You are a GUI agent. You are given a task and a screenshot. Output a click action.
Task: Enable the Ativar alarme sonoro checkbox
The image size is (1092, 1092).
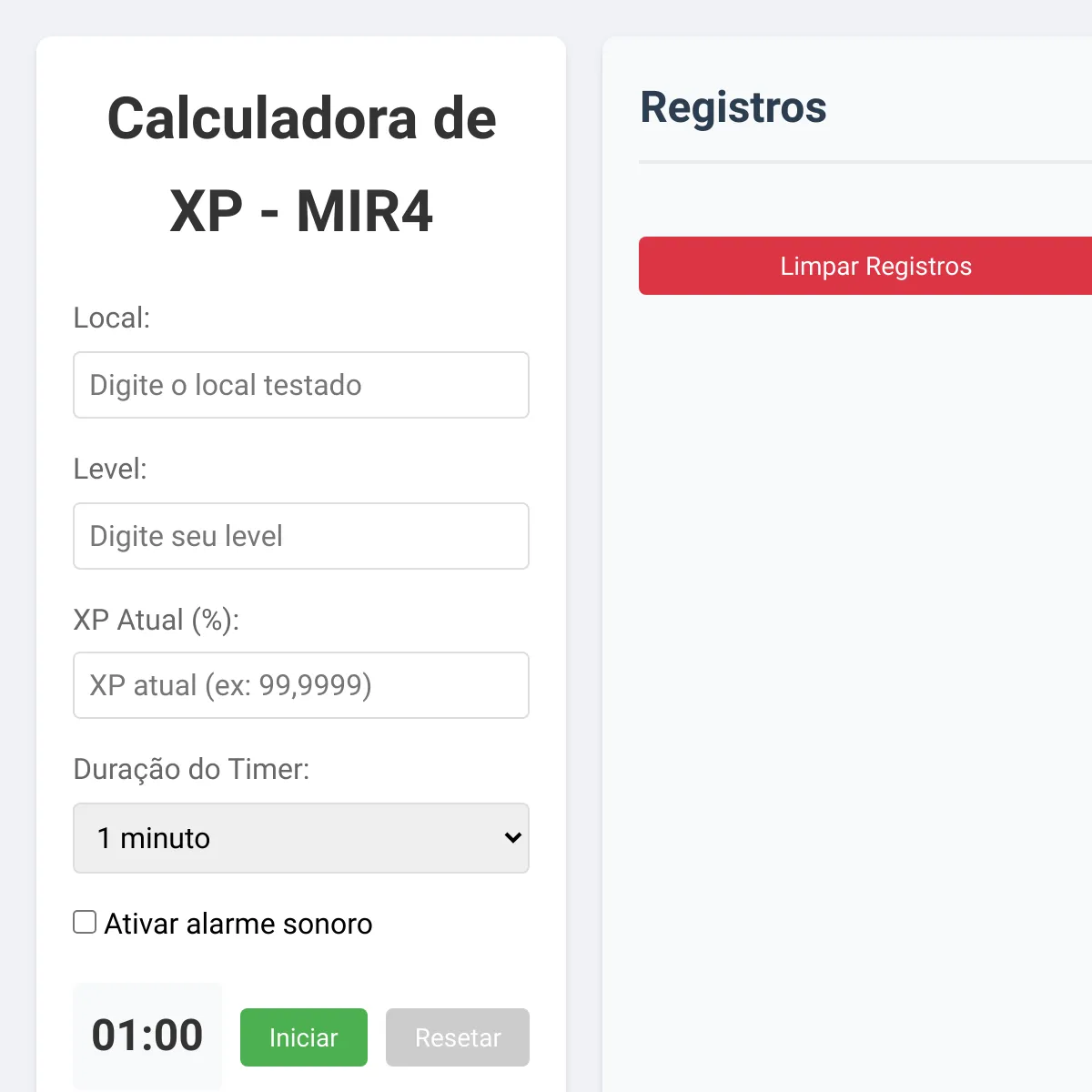pos(85,922)
